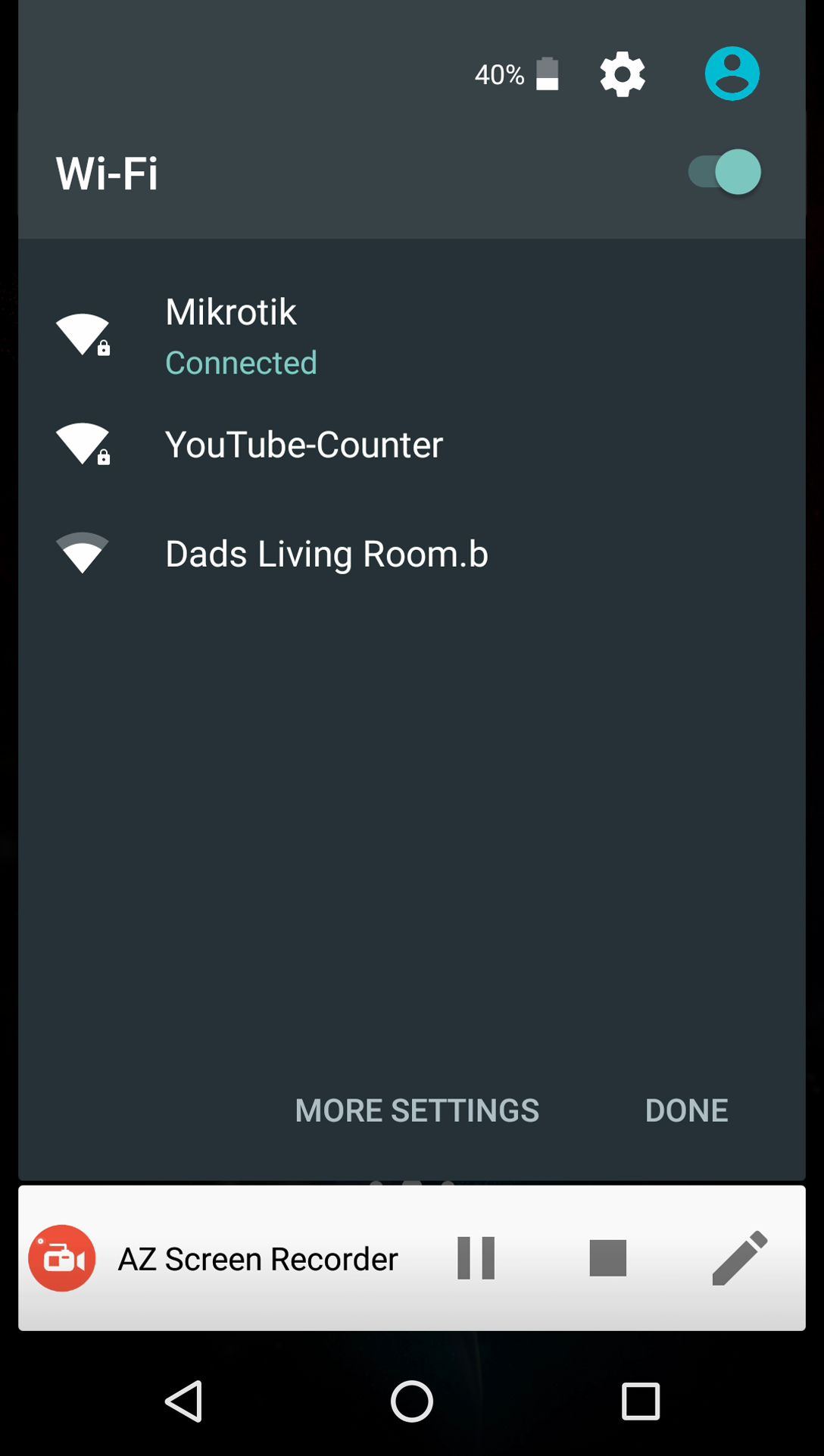Open the Settings gear icon
The width and height of the screenshot is (824, 1456).
[621, 73]
